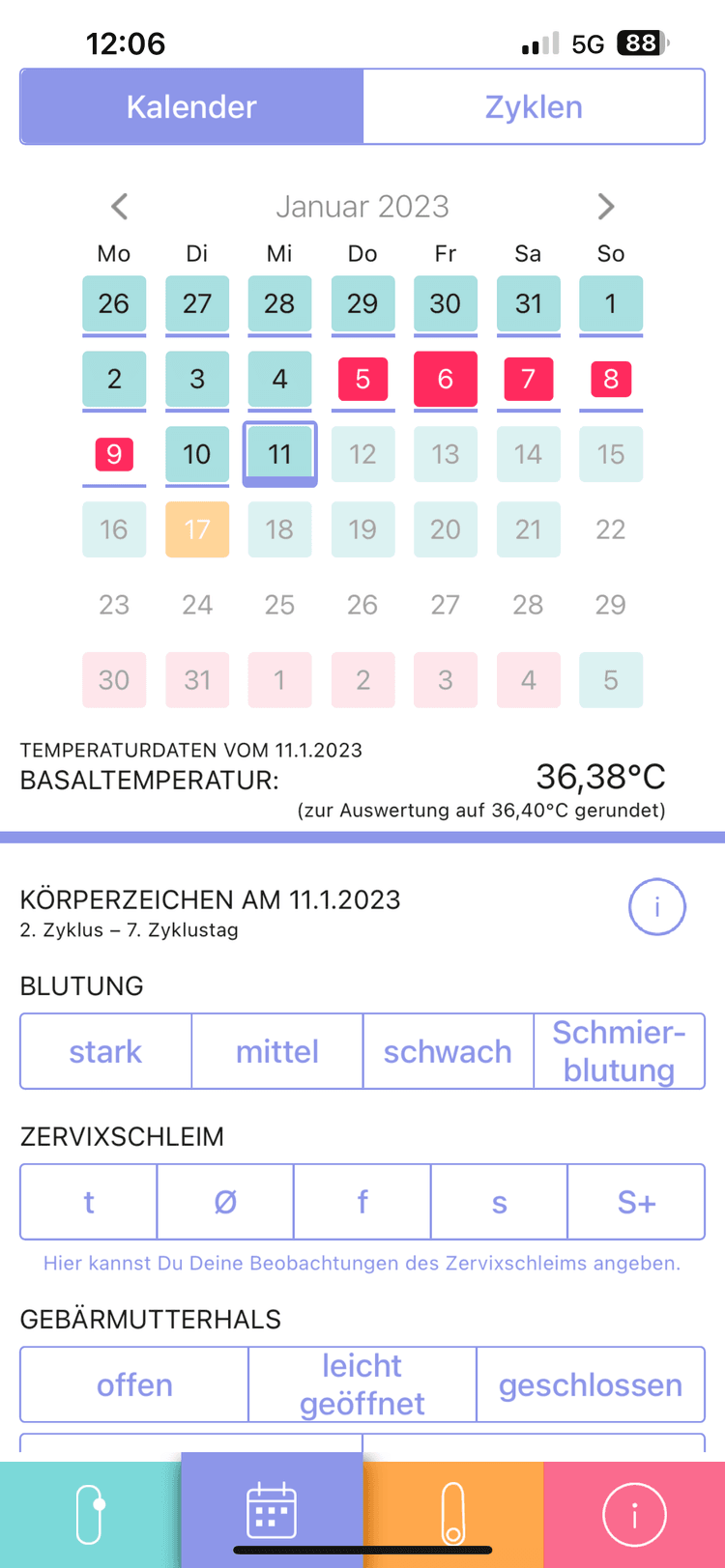Open the info tab in bottom bar

tap(634, 1514)
